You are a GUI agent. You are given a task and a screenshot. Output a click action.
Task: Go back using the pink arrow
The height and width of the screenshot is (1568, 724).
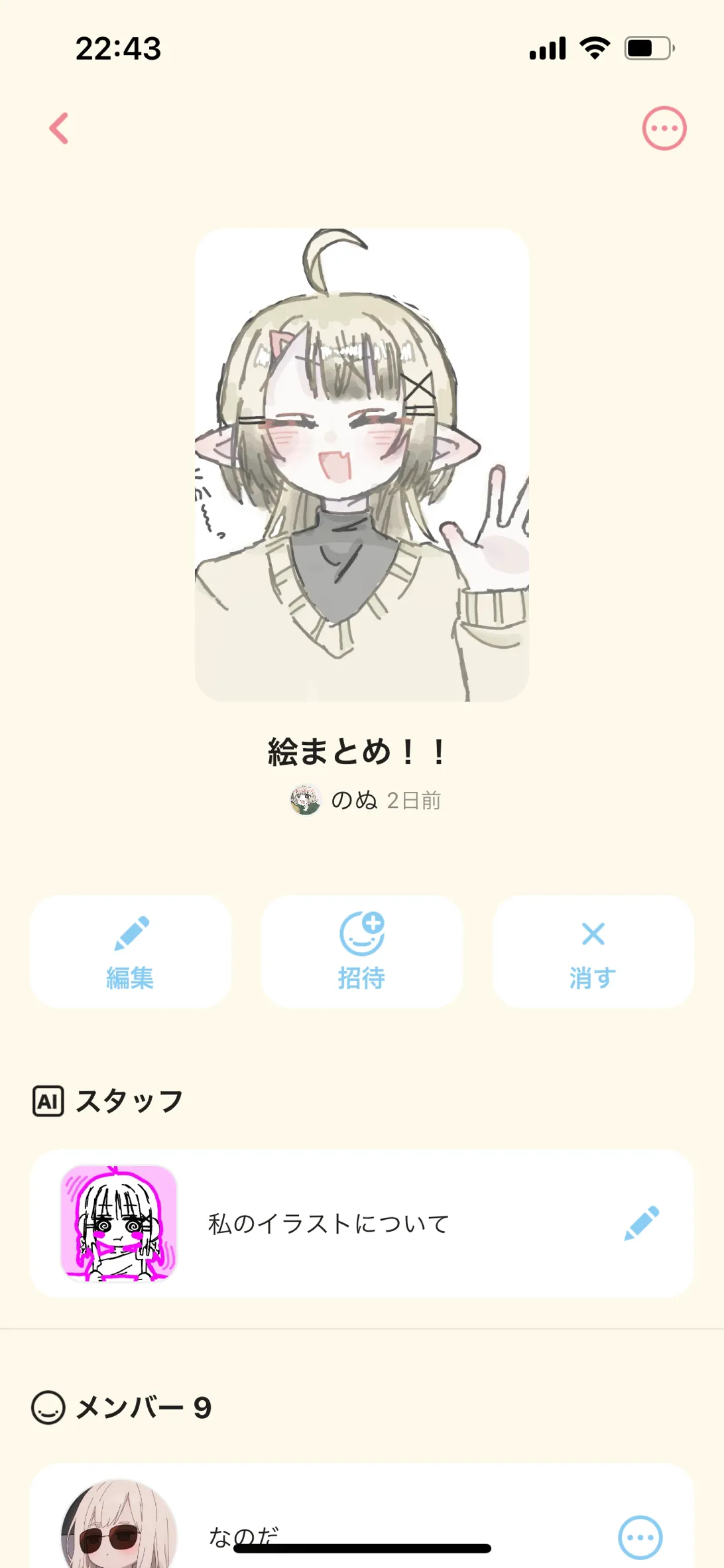coord(59,128)
